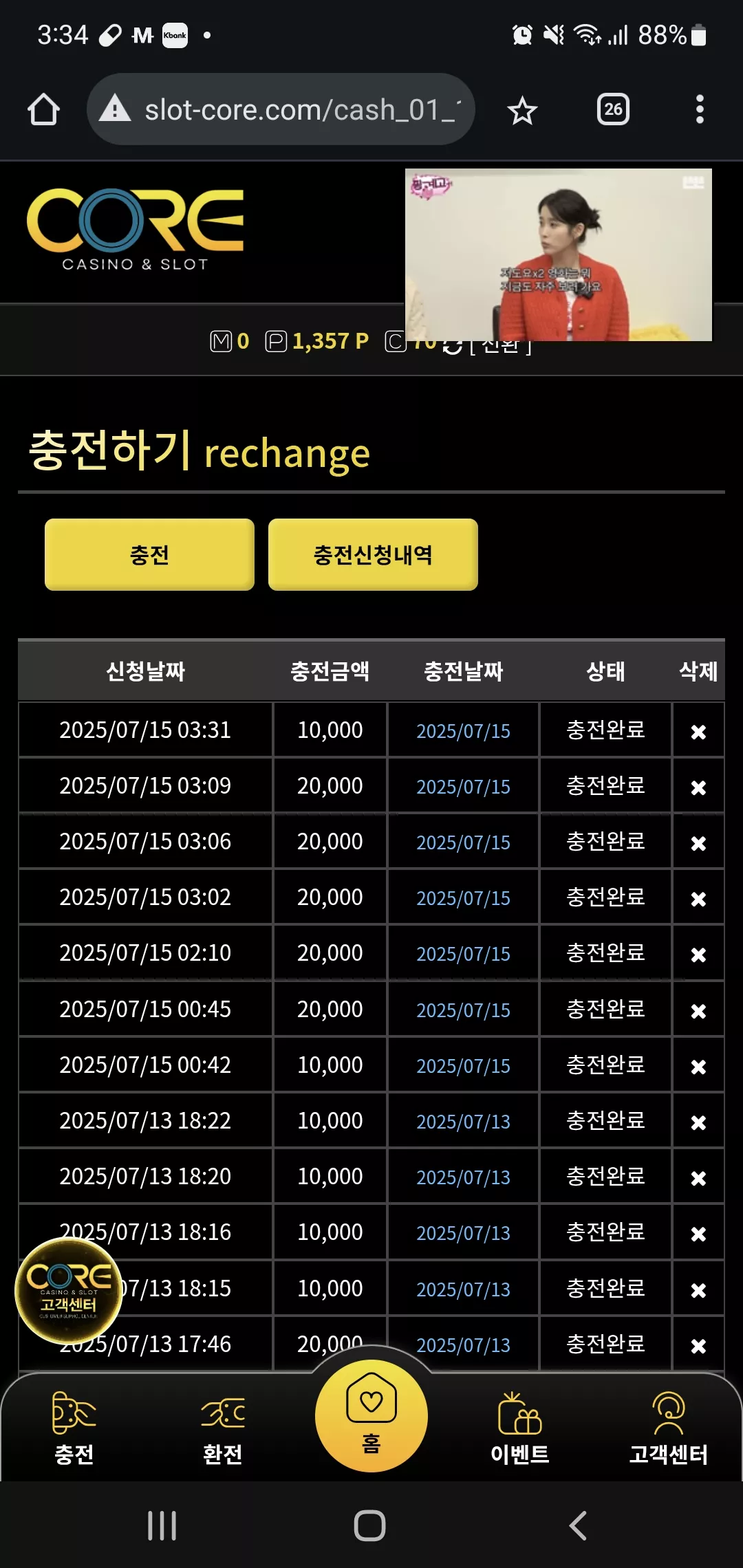Screen dimensions: 743x1568
Task: Remove the 2025/07/15 02:10 record
Action: (698, 955)
